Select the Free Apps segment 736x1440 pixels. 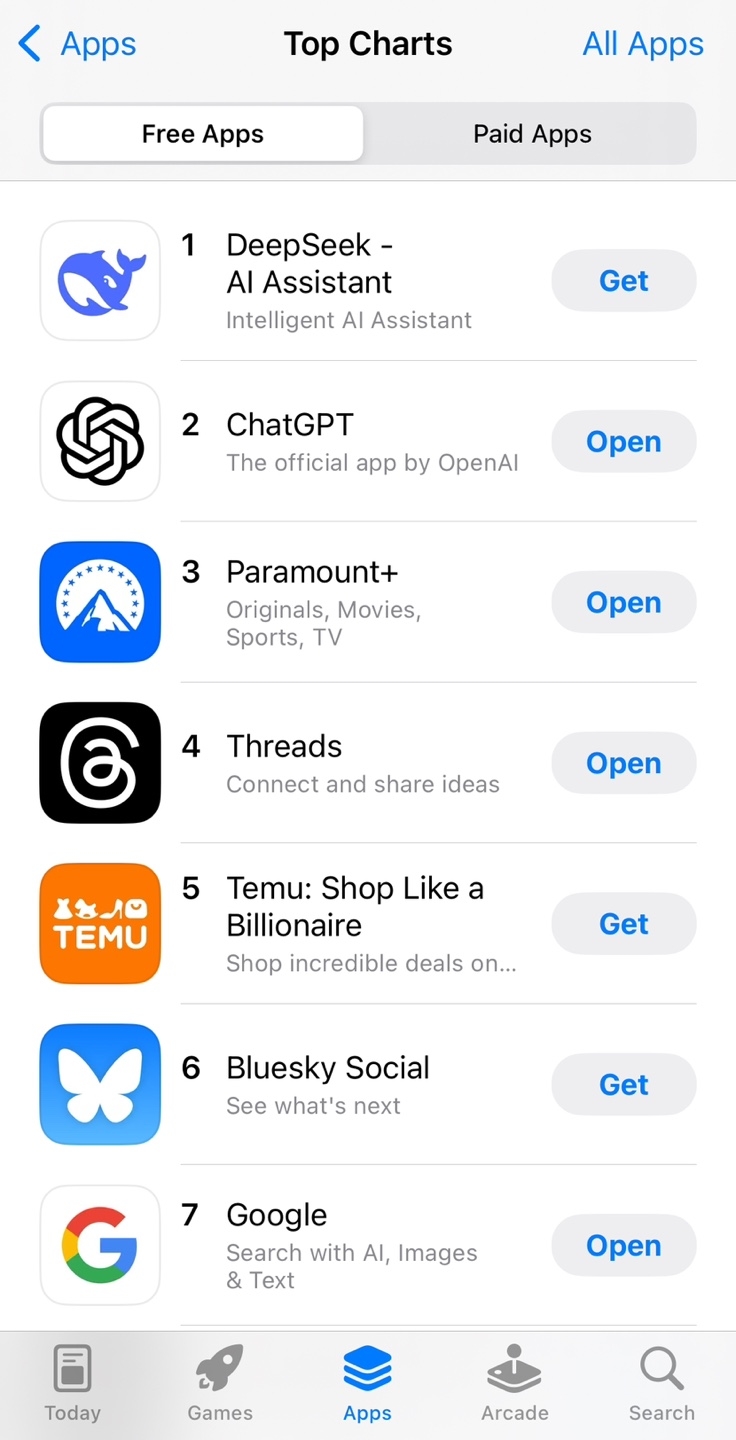pos(203,134)
